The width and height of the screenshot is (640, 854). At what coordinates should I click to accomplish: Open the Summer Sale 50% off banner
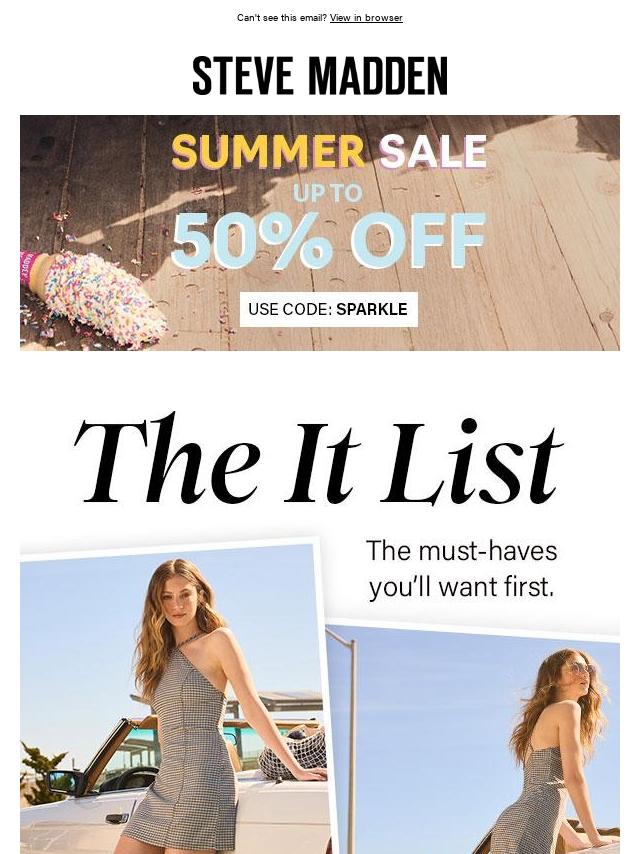(320, 232)
